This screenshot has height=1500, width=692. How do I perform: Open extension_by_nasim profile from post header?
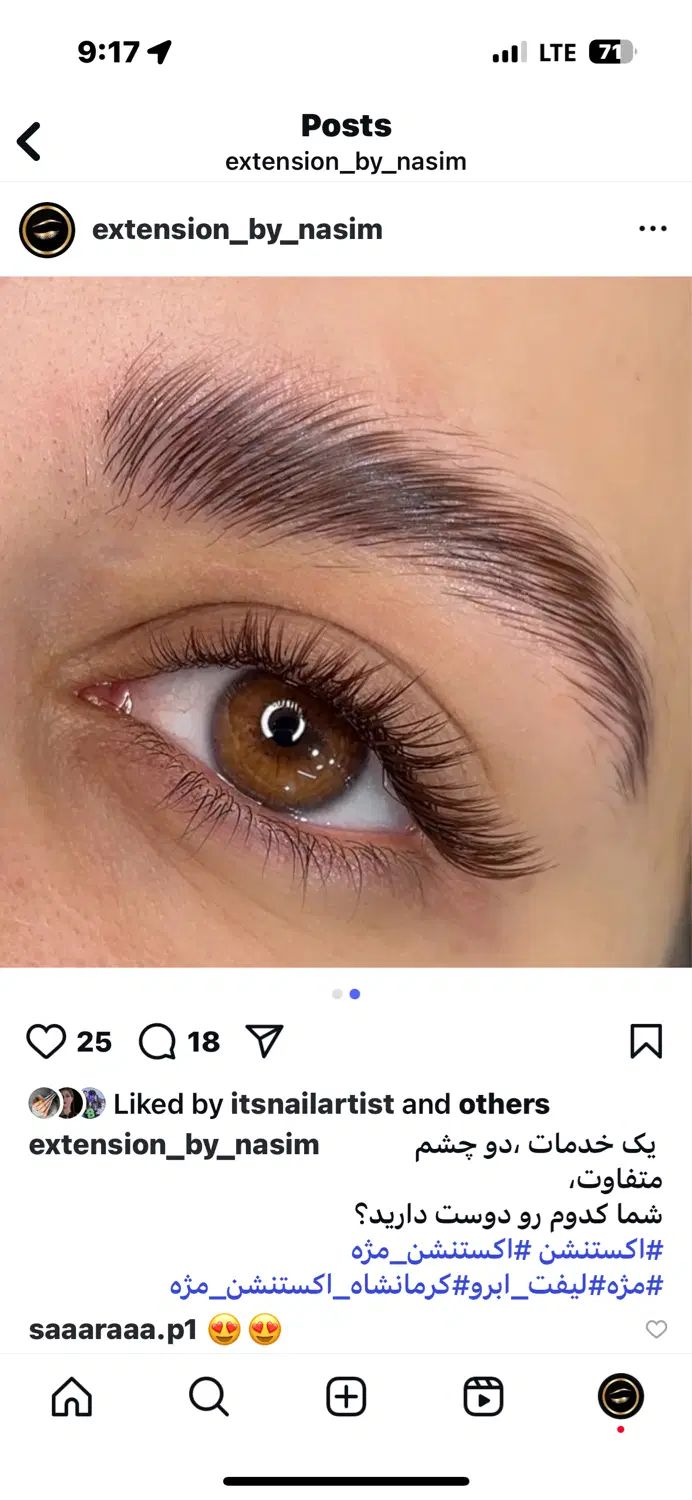pyautogui.click(x=237, y=229)
